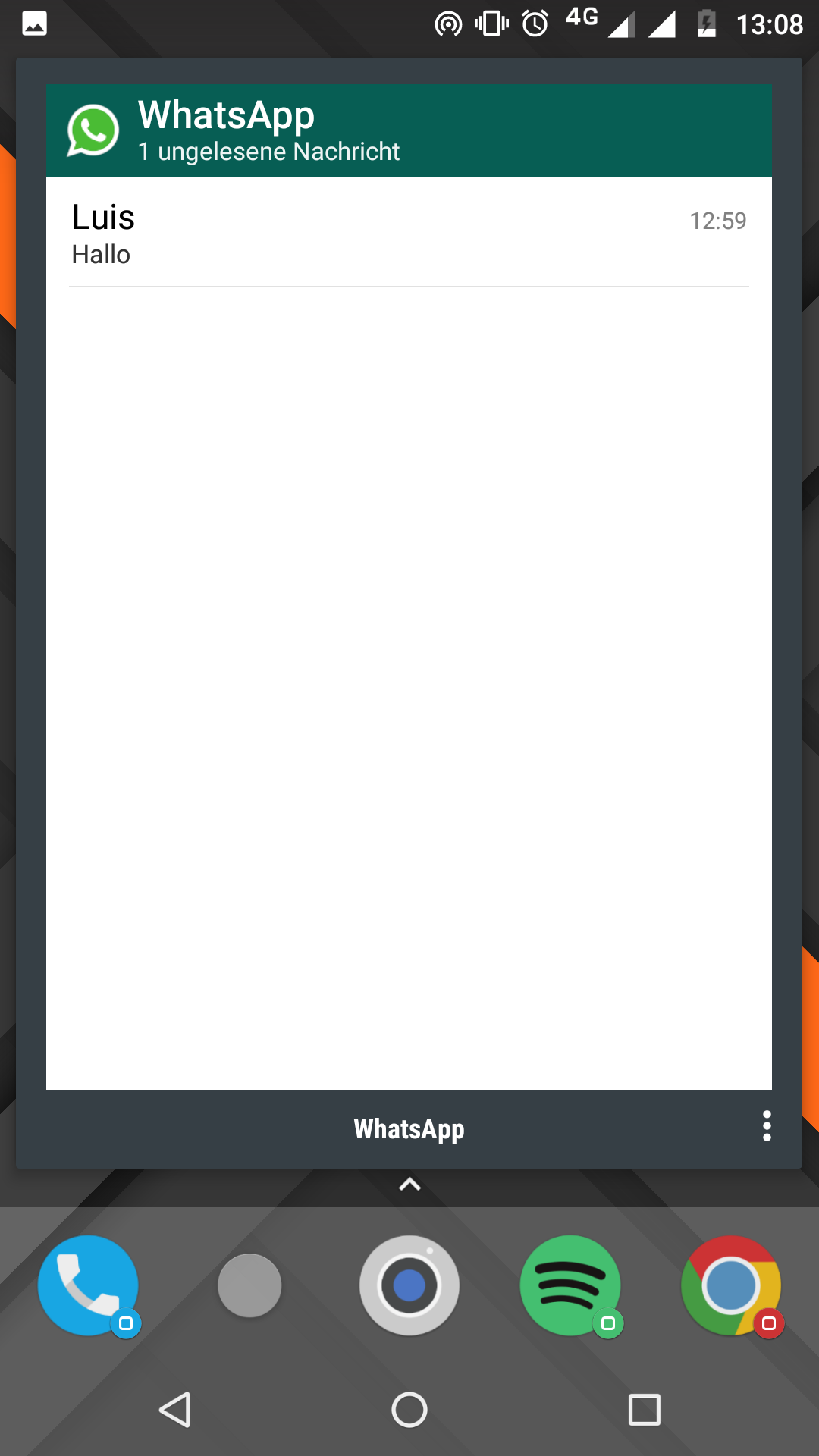Go back with the navigation bar
819x1456 pixels.
click(175, 1410)
